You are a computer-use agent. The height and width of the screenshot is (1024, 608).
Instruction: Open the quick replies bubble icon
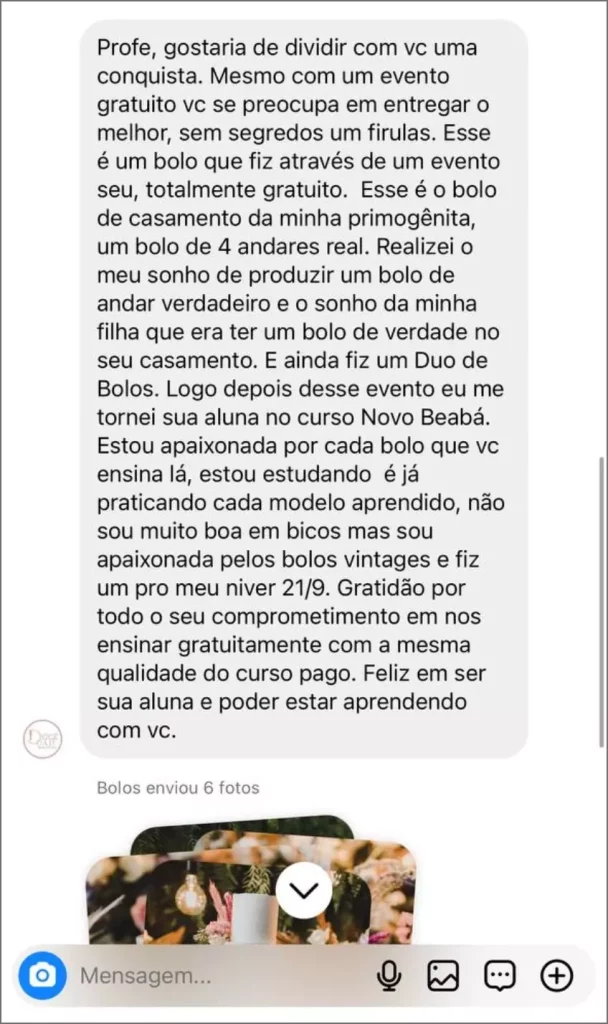tap(499, 975)
